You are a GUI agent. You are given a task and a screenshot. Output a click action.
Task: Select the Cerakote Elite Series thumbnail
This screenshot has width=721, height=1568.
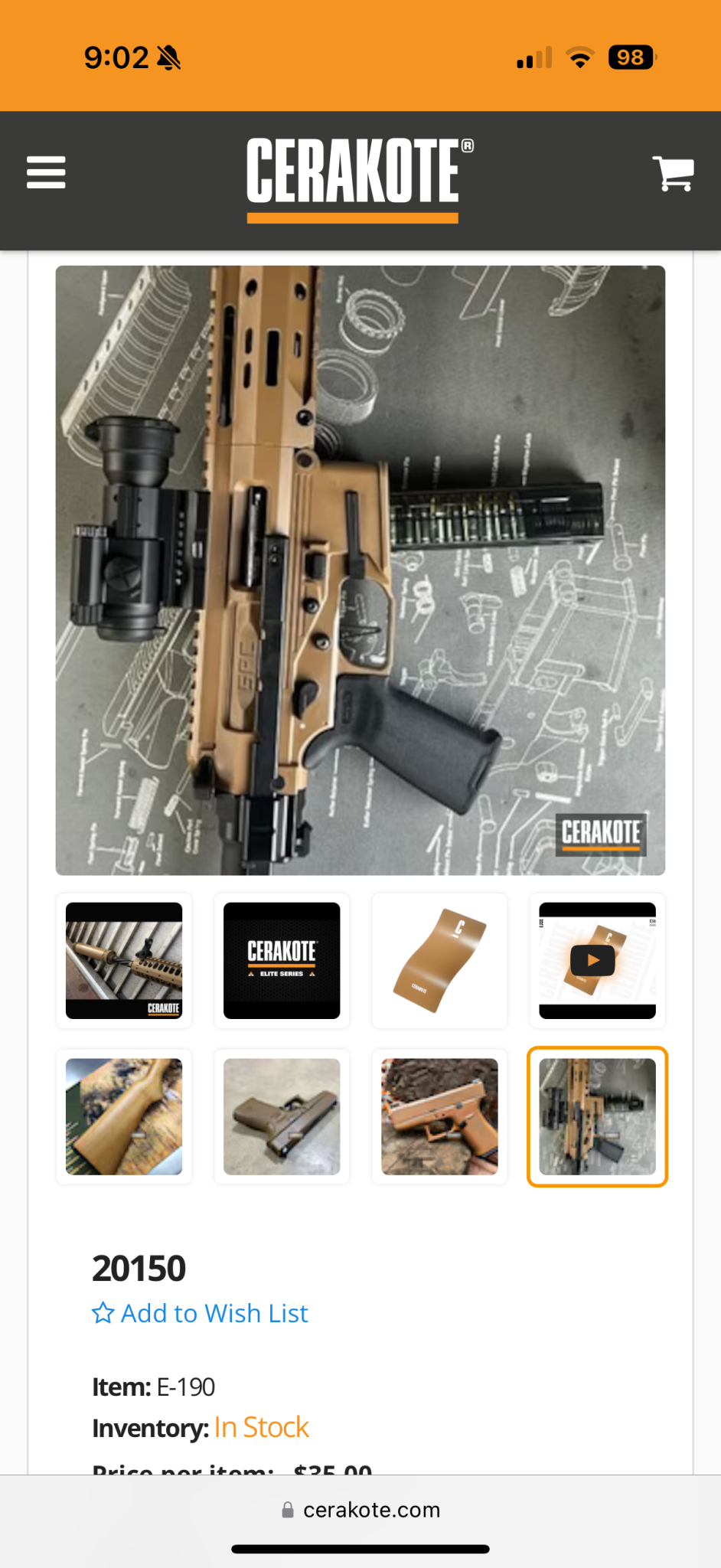(282, 960)
